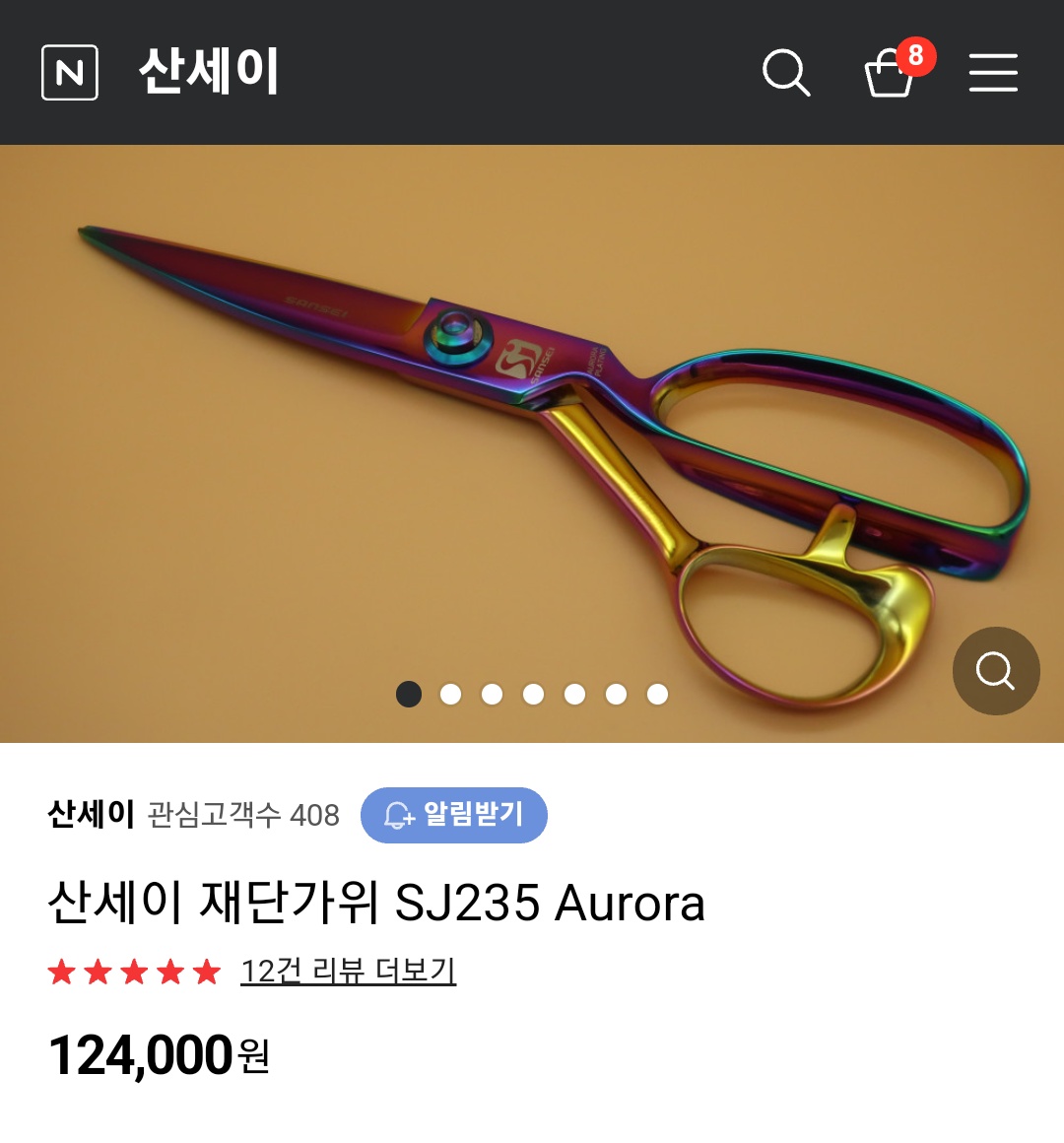The image size is (1064, 1143).
Task: Tap 알림받기 to get store notifications
Action: pos(453,815)
